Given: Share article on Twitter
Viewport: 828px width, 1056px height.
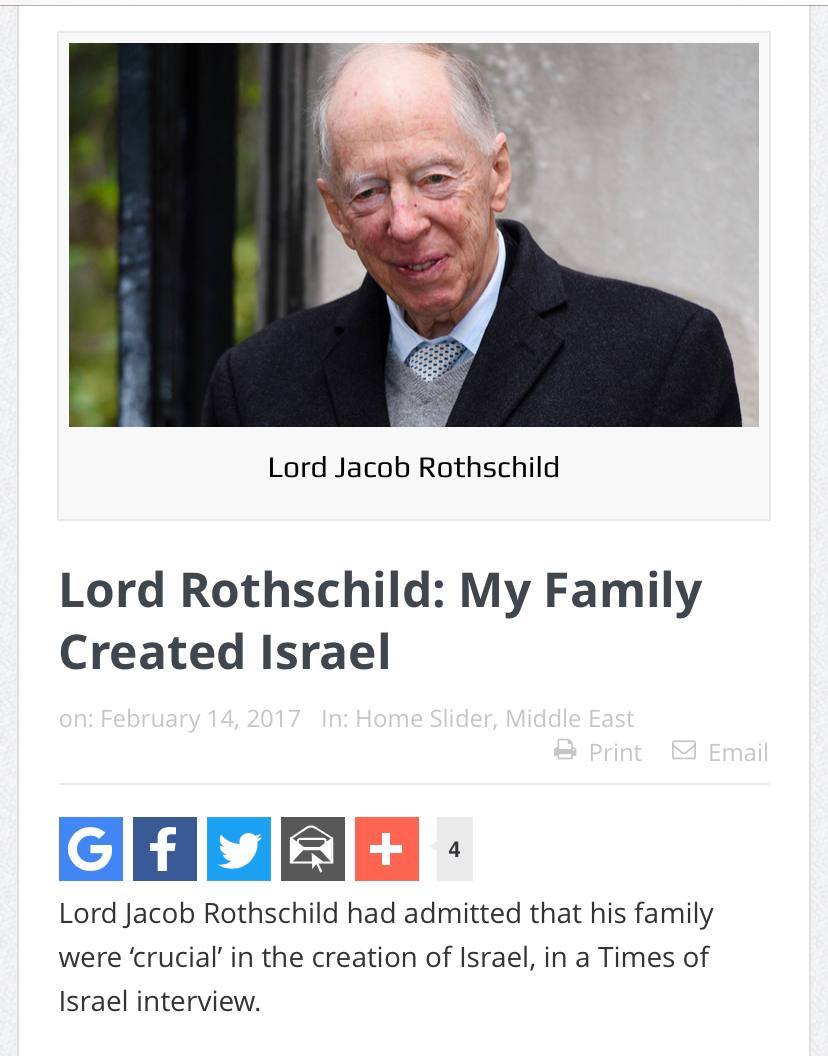Looking at the screenshot, I should coord(239,849).
